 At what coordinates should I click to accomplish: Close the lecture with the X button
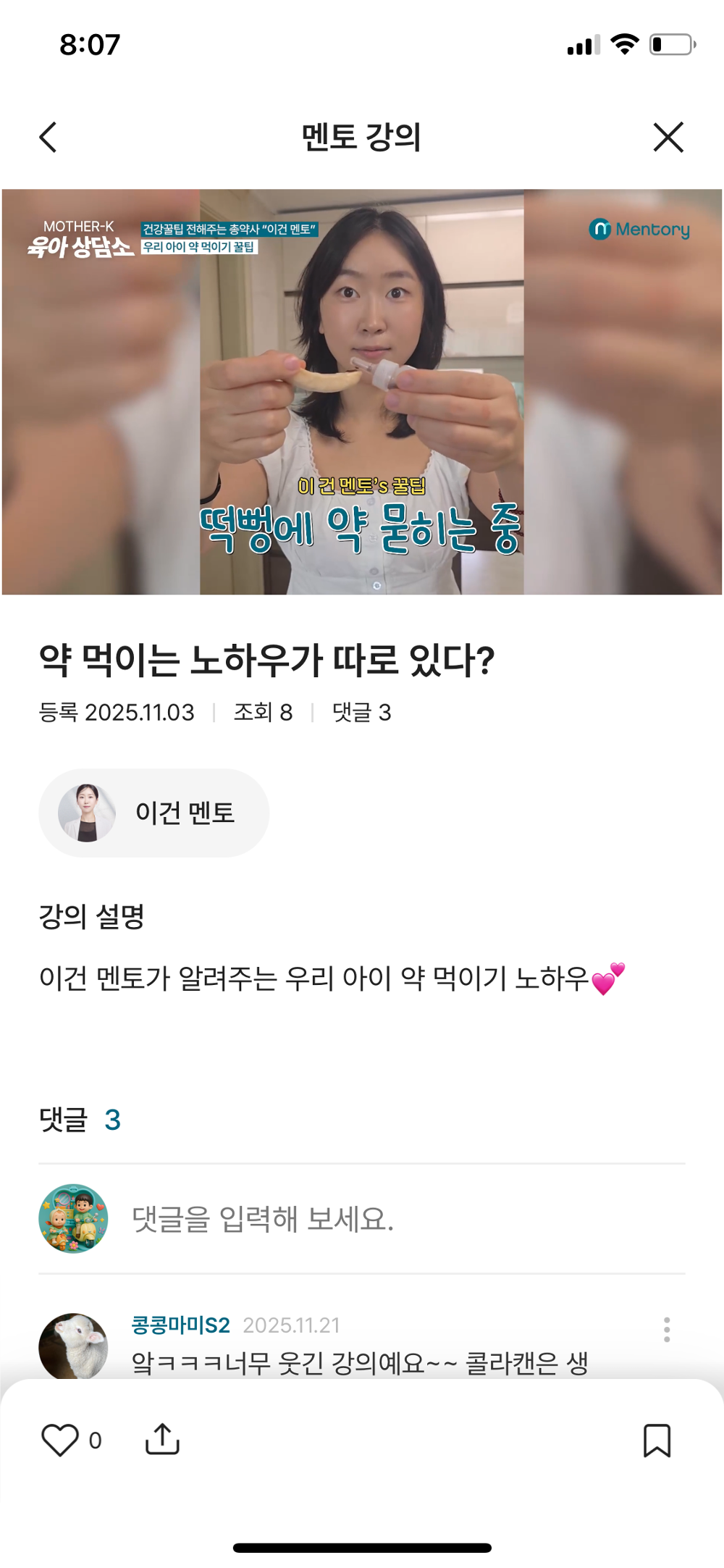(668, 138)
